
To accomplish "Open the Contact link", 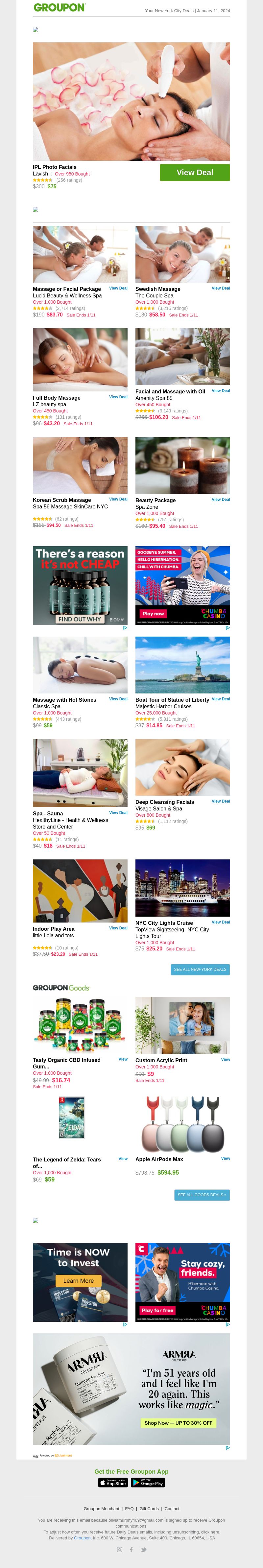I will (172, 1509).
